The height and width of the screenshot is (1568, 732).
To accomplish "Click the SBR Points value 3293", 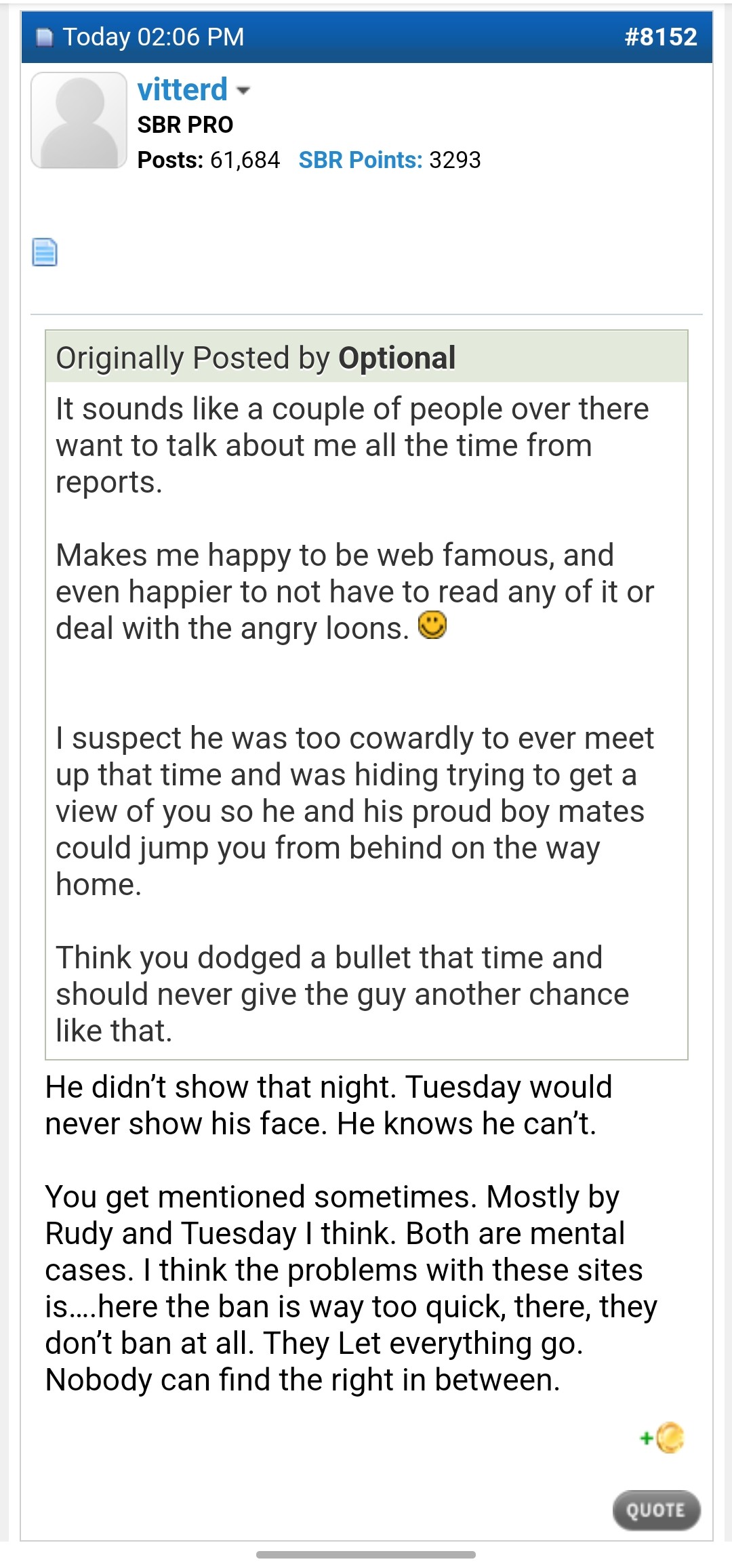I will (455, 161).
